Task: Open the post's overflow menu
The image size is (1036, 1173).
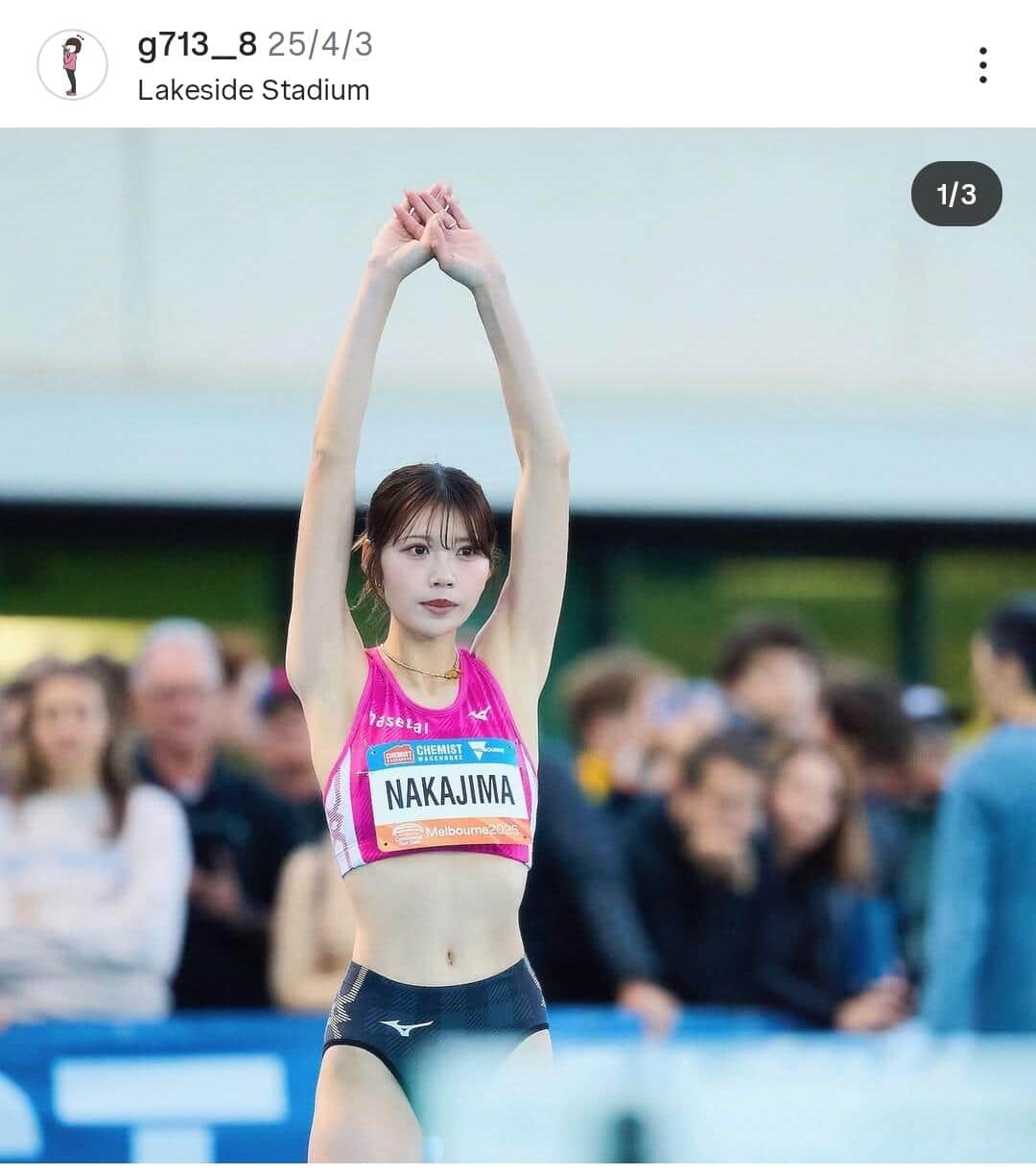Action: coord(982,65)
